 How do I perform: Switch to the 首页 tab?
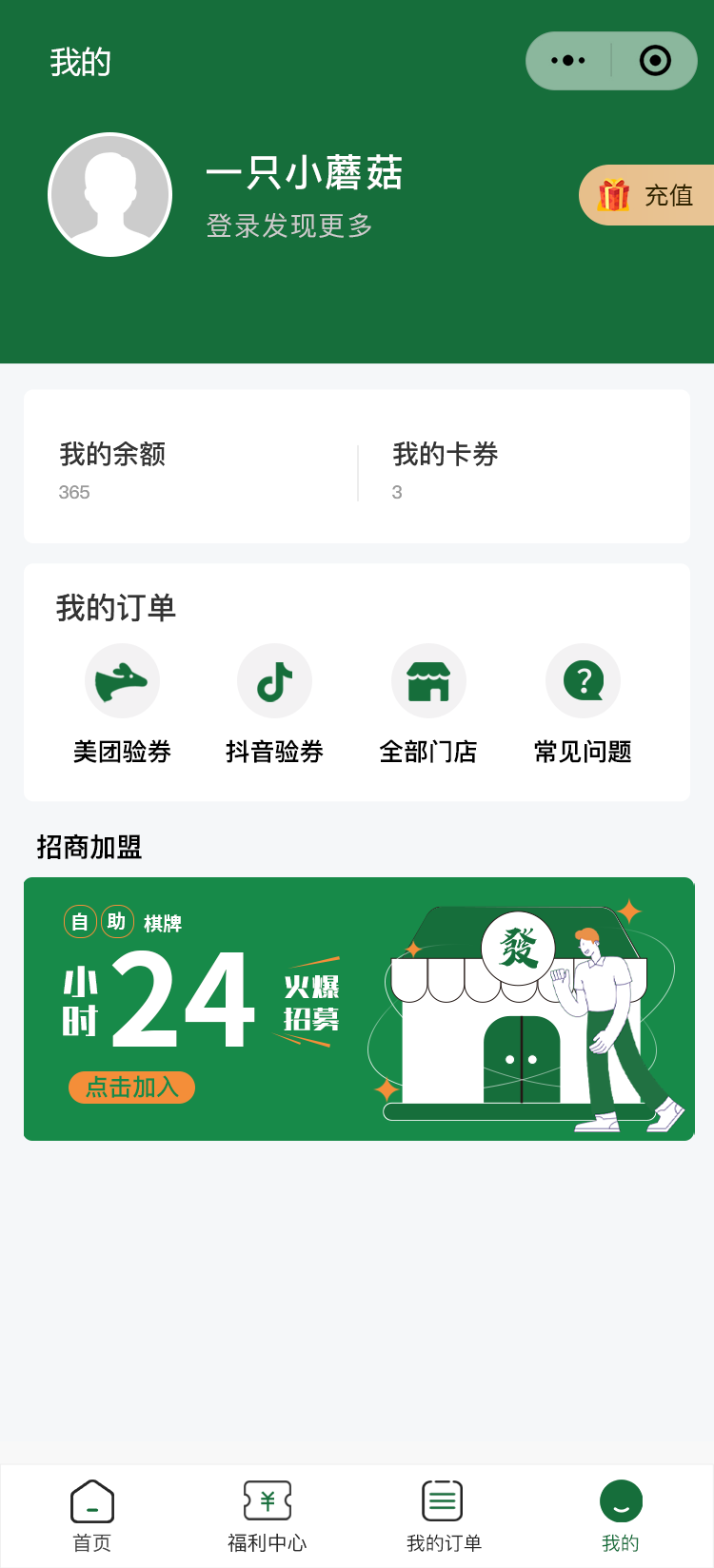pos(92,1515)
